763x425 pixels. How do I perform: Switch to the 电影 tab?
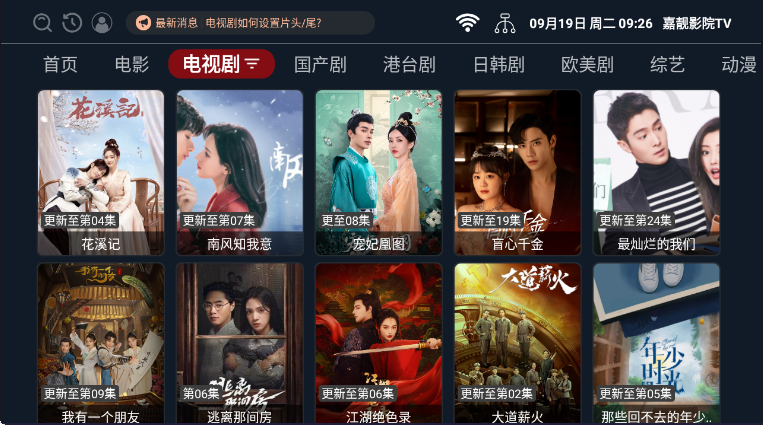(x=131, y=65)
